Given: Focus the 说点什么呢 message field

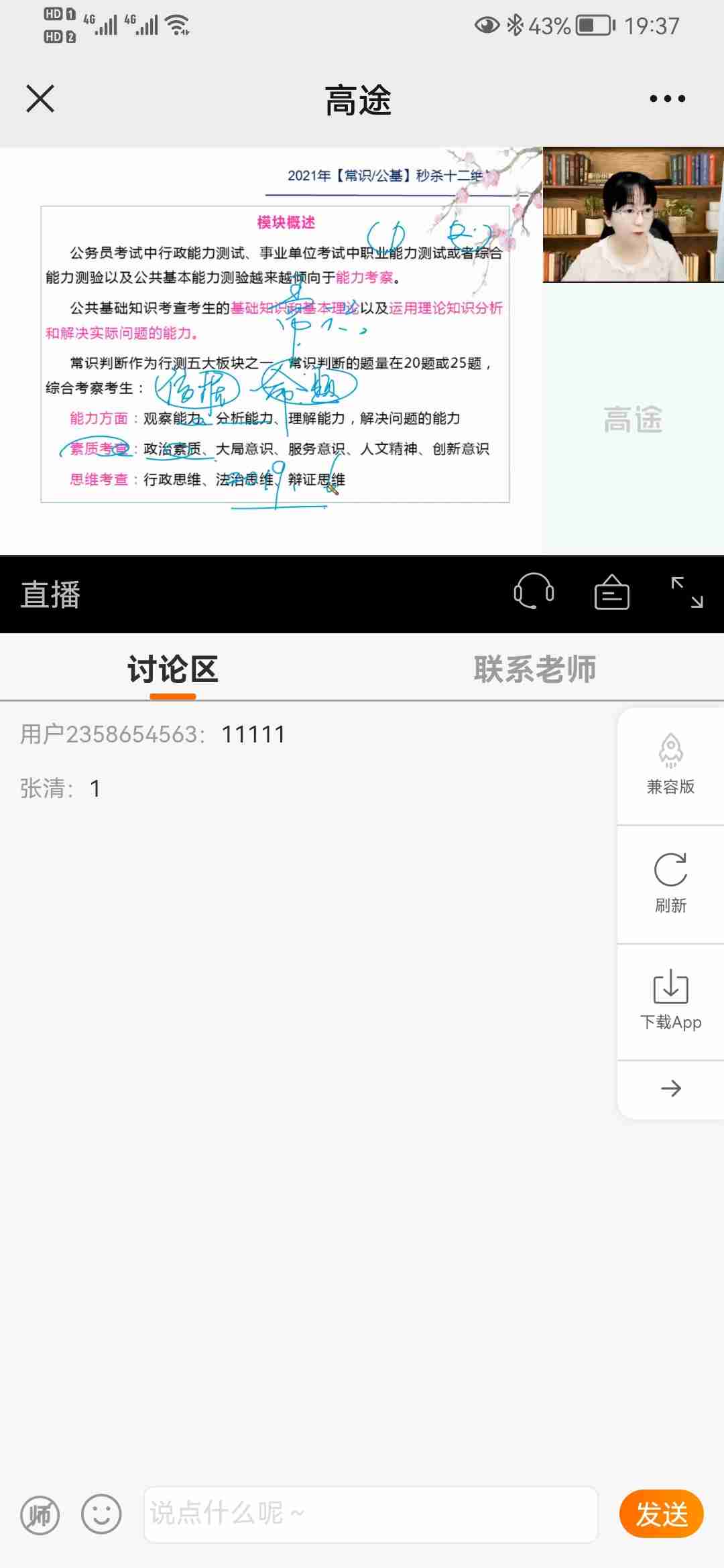Looking at the screenshot, I should tap(370, 1514).
